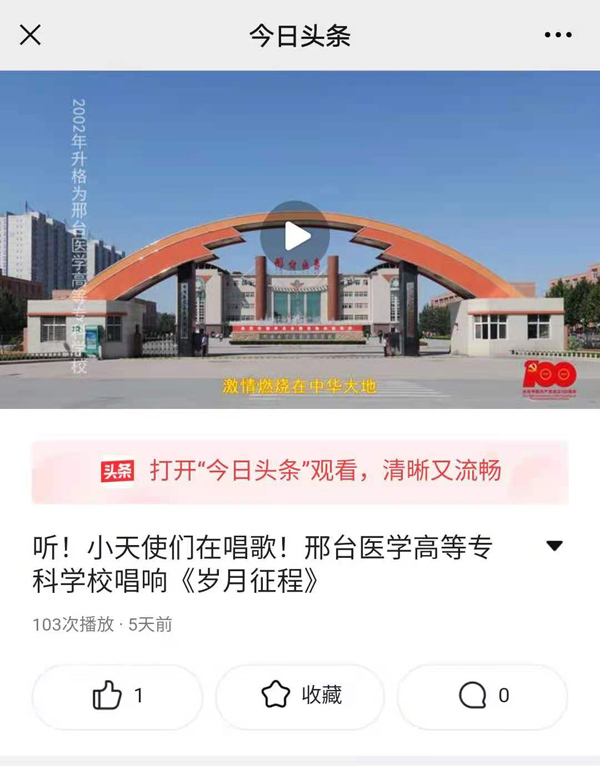The image size is (600, 769).
Task: Tap the 打开“今日头条”观看 banner
Action: pyautogui.click(x=300, y=471)
